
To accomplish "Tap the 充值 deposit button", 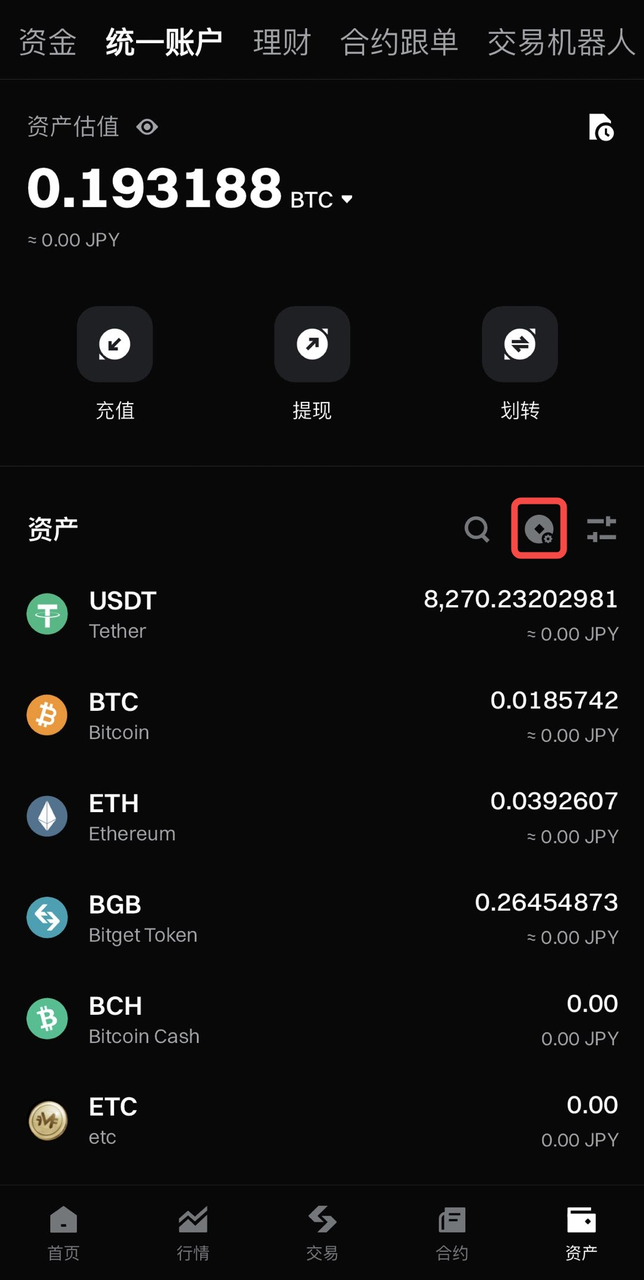I will pyautogui.click(x=115, y=345).
